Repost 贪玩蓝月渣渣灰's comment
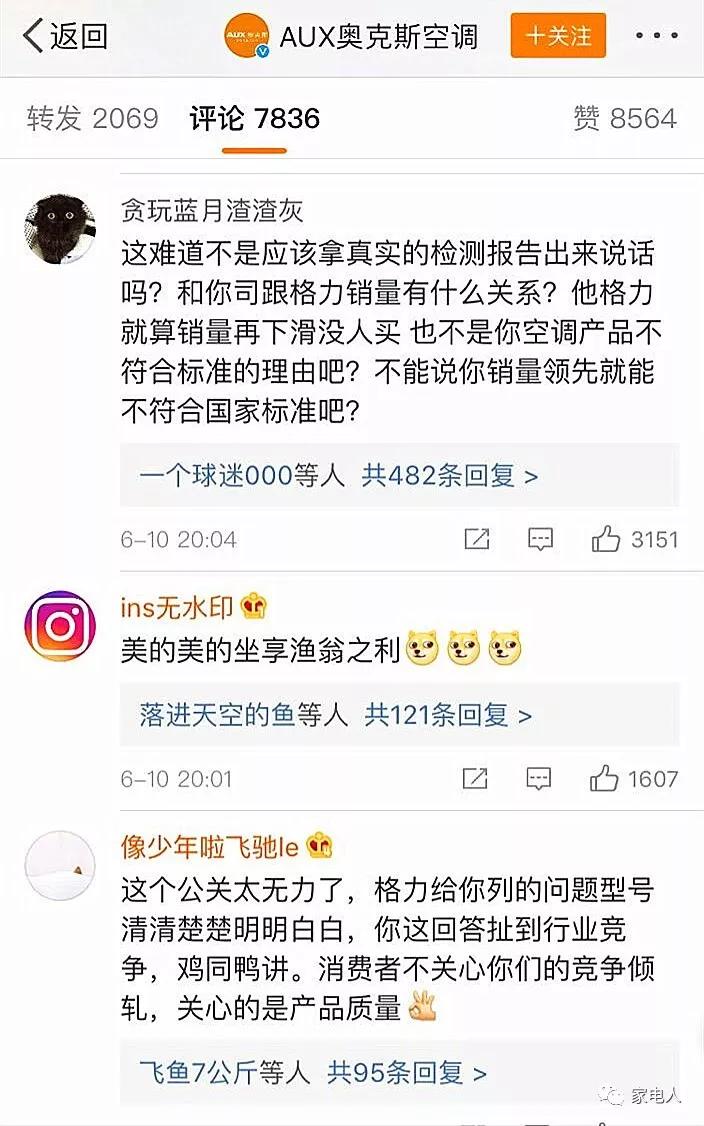704x1126 pixels. [477, 540]
